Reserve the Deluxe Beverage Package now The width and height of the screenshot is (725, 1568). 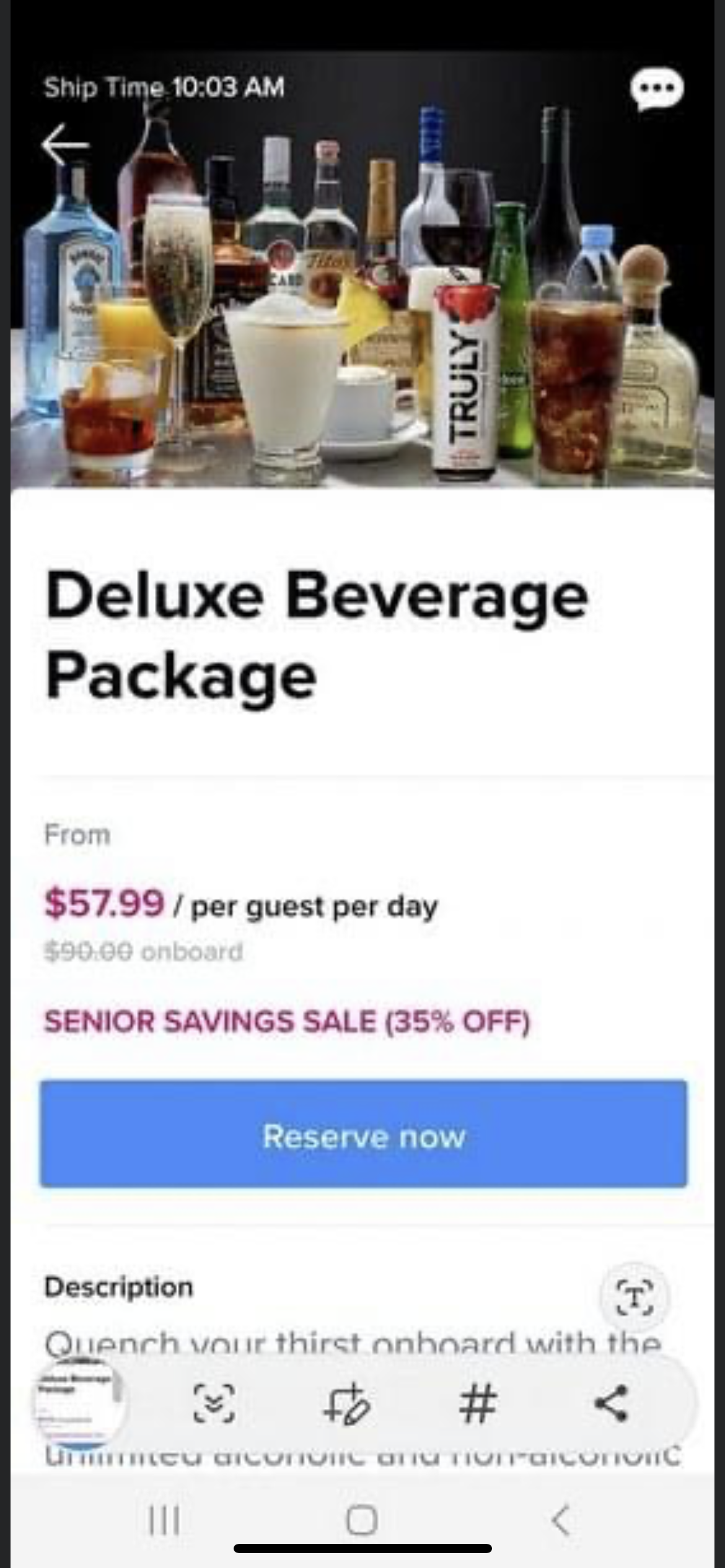[x=364, y=1136]
